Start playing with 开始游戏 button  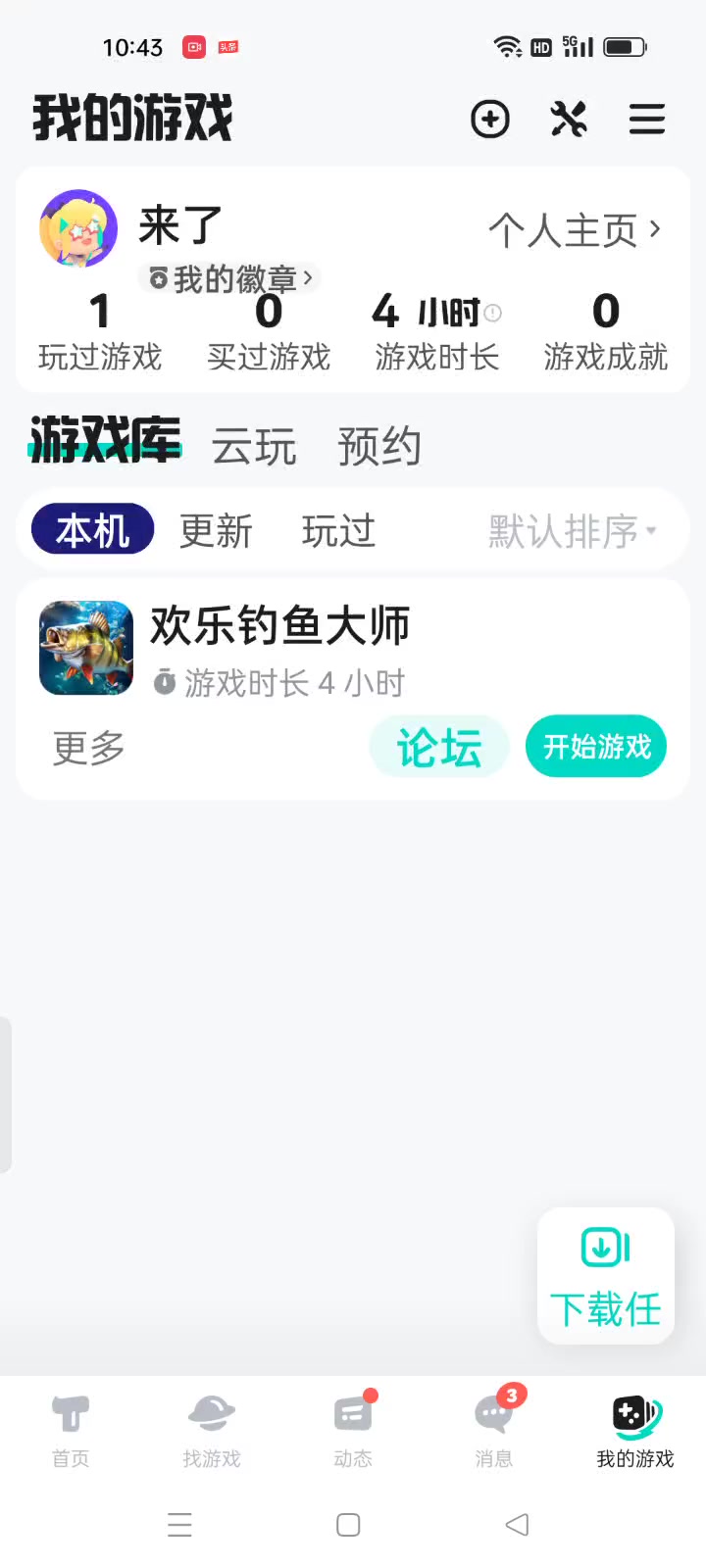pyautogui.click(x=596, y=747)
